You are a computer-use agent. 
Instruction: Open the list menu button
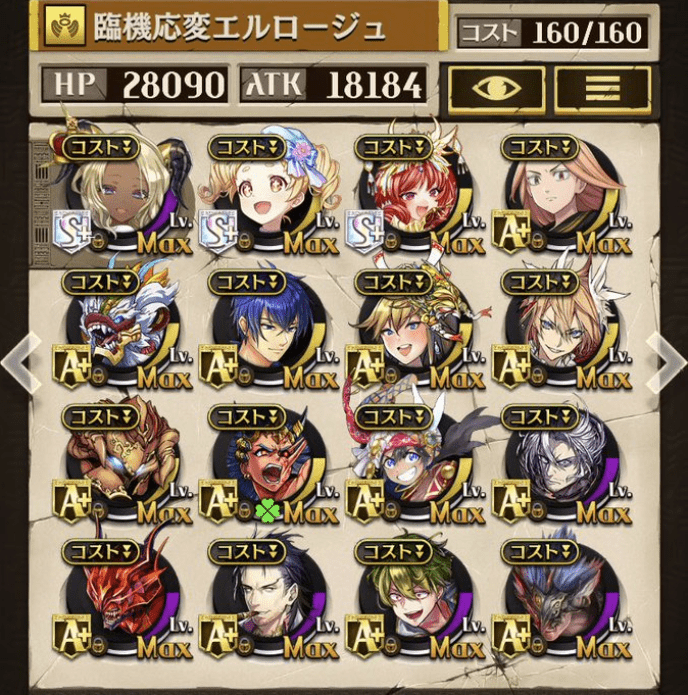pos(602,89)
